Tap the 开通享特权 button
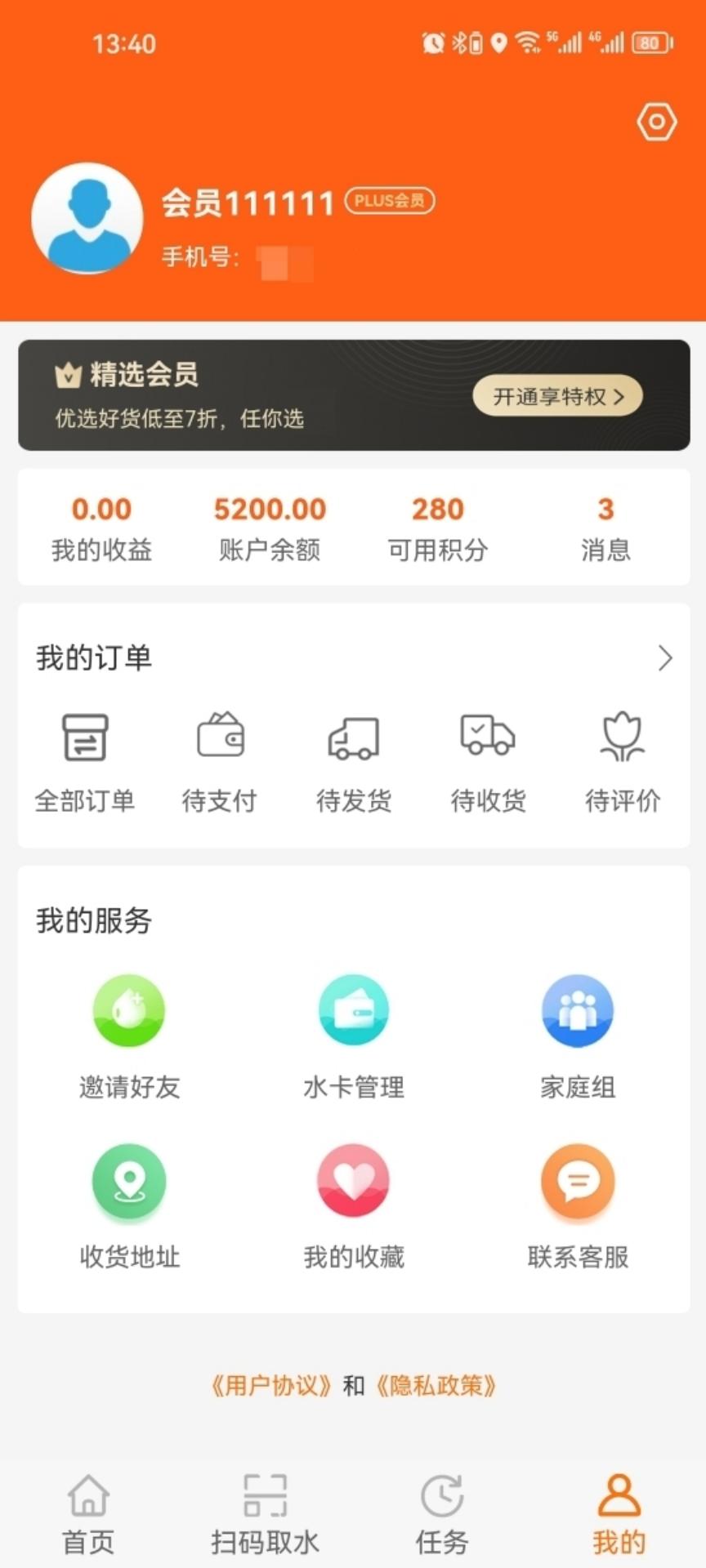706x1568 pixels. click(x=558, y=397)
